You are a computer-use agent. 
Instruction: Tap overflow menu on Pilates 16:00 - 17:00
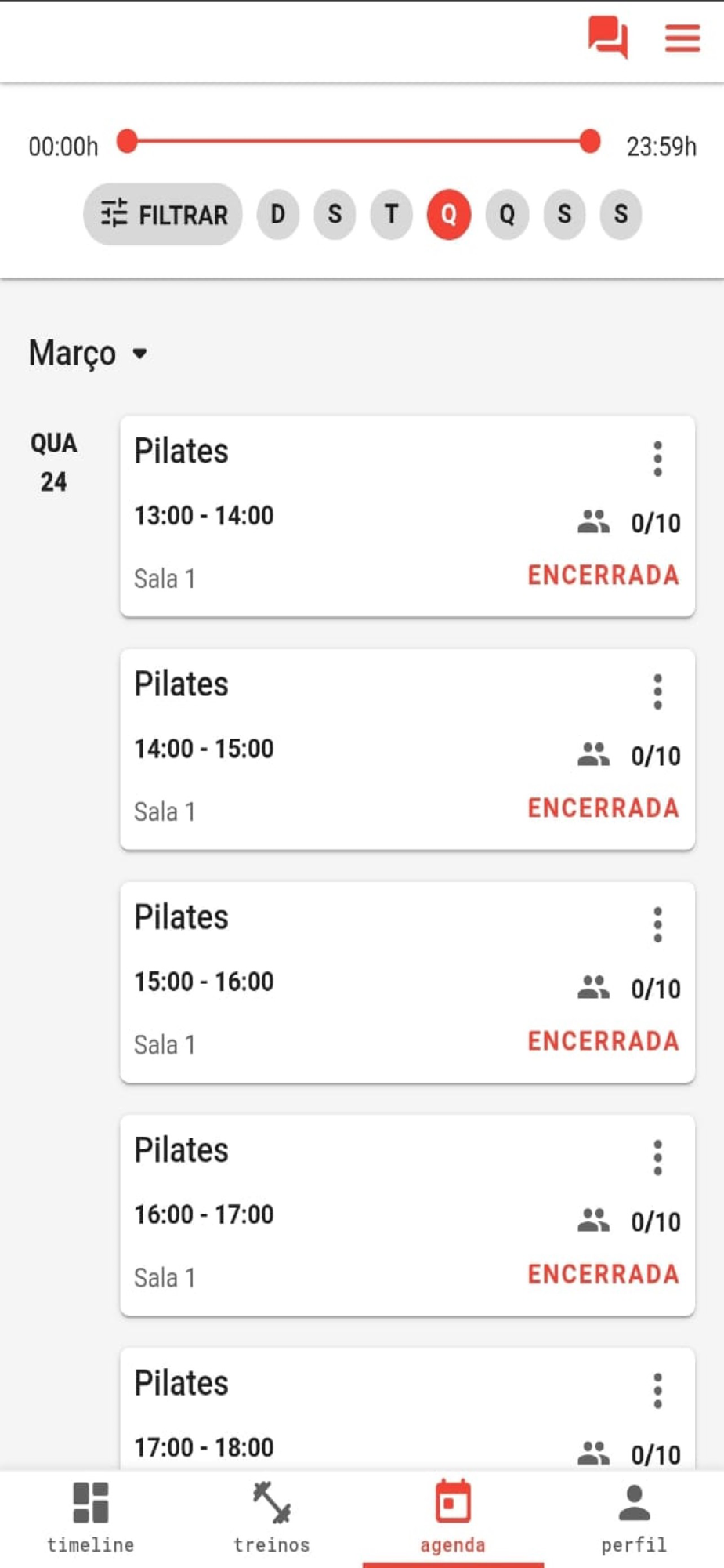point(657,1157)
